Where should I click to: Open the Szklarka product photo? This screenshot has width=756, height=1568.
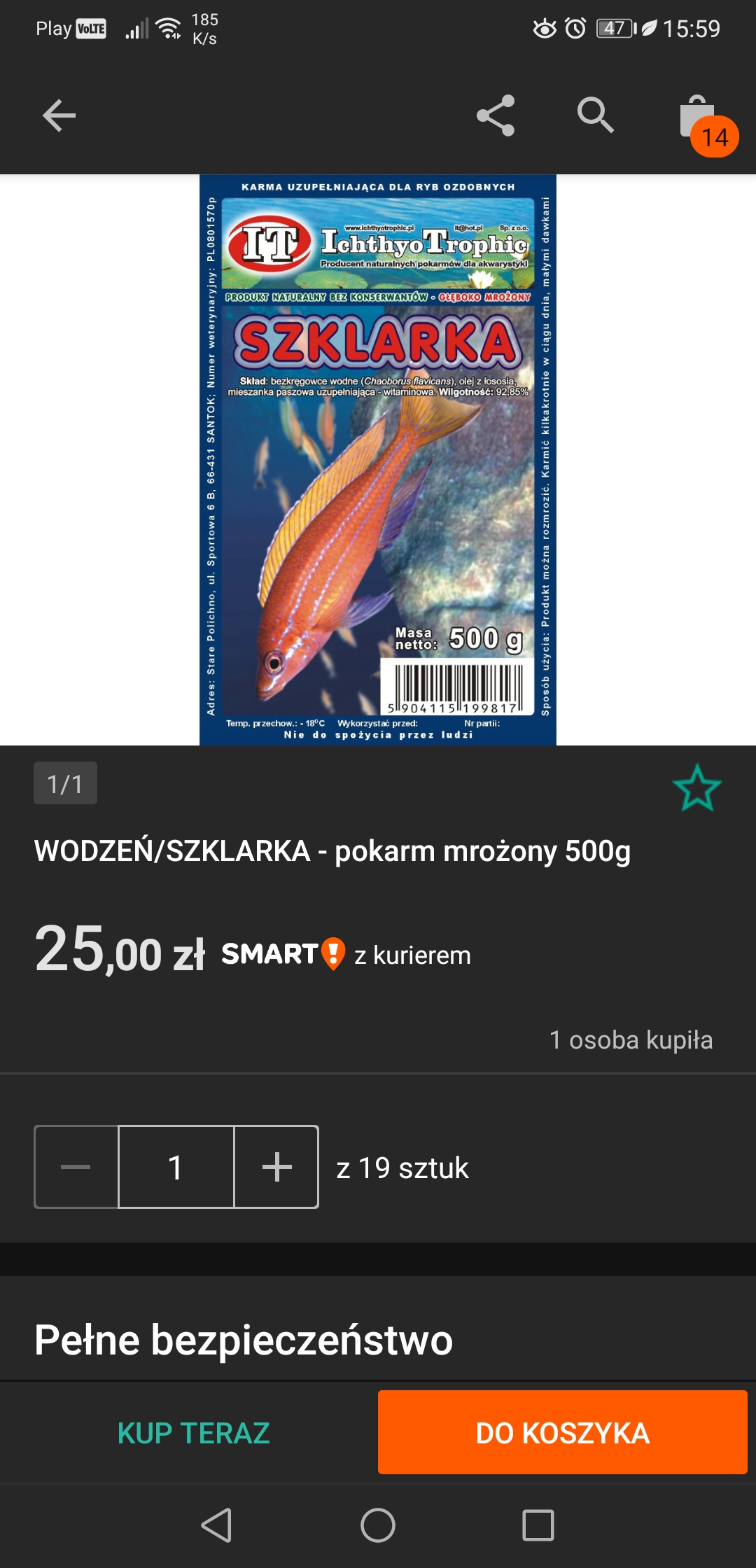tap(378, 459)
